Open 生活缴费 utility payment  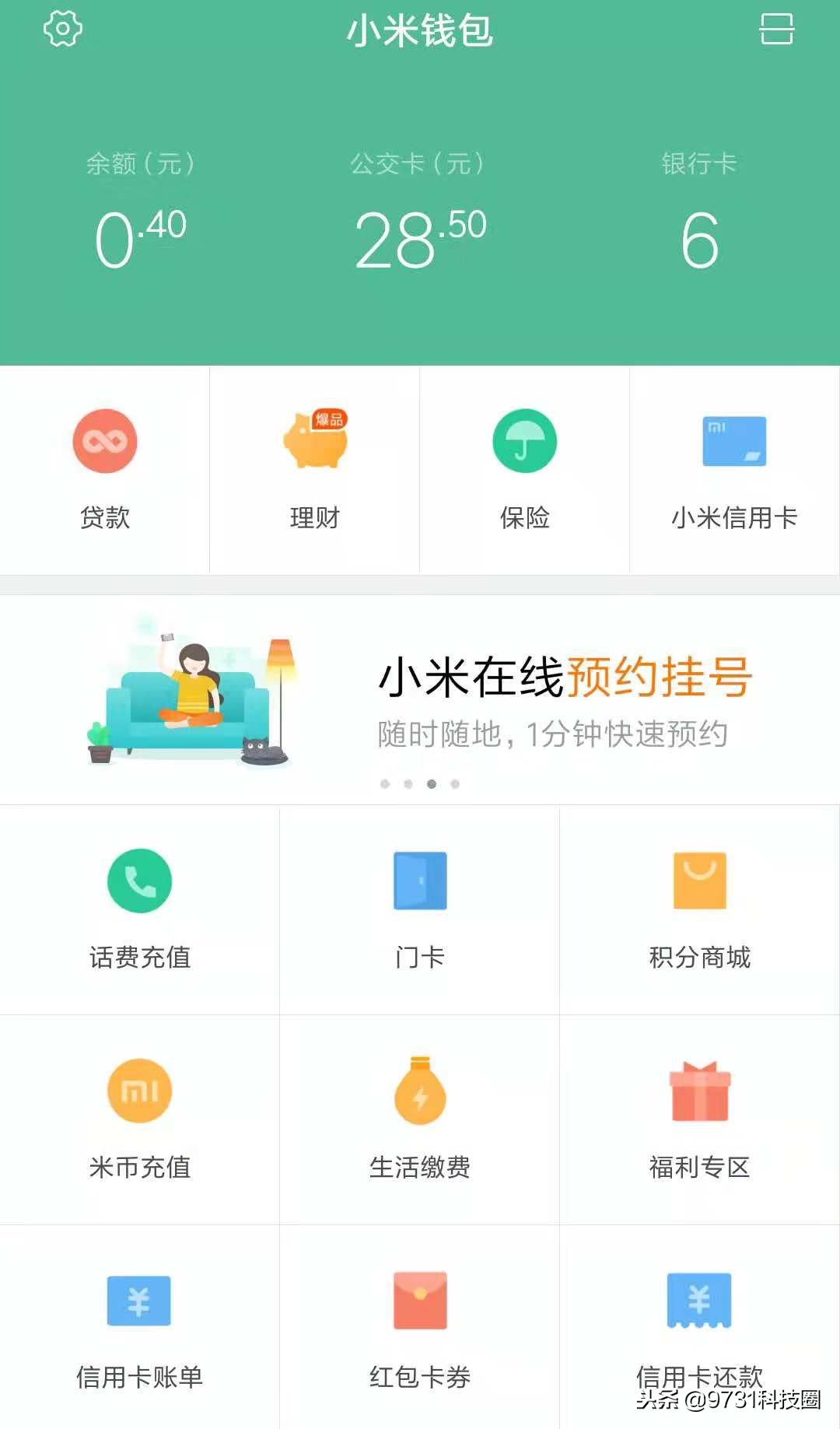tap(420, 1116)
